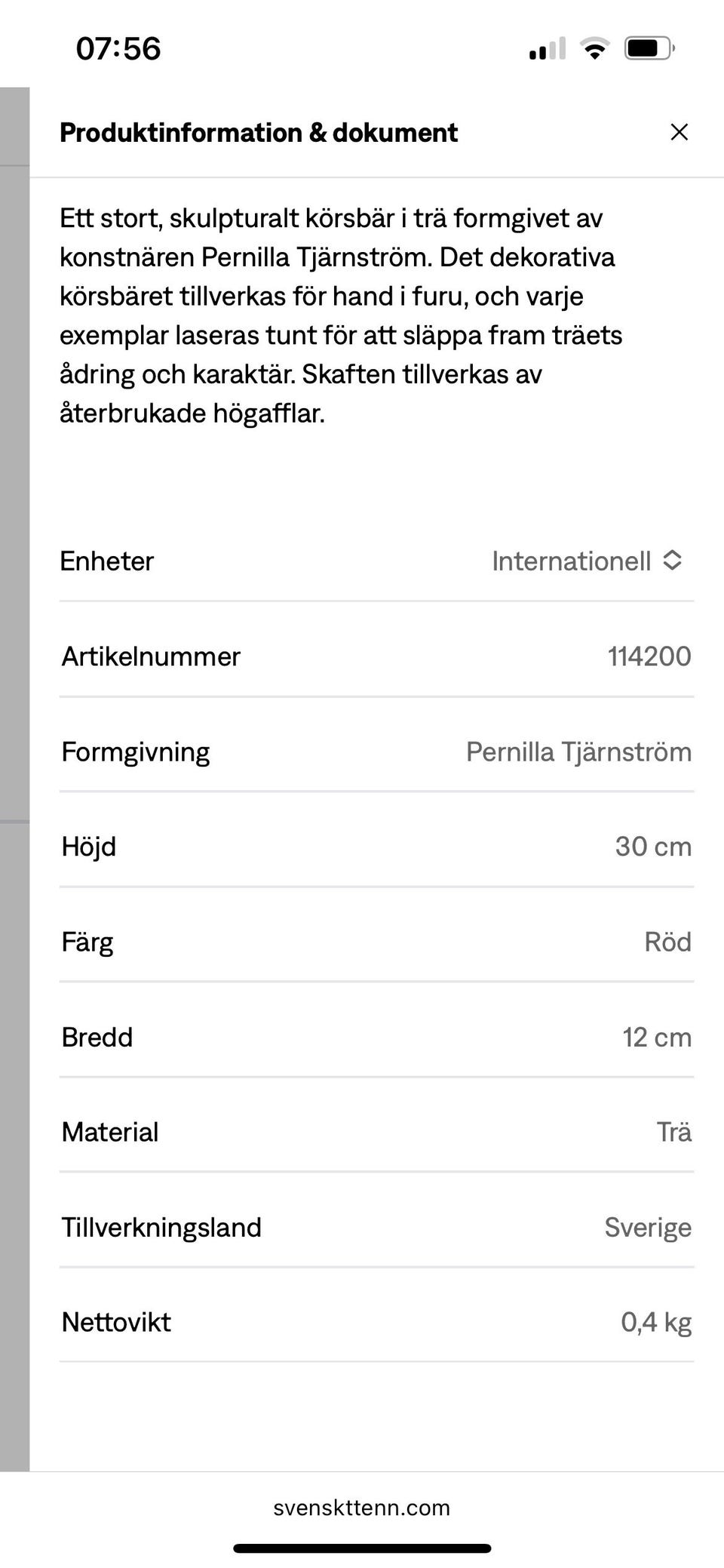Toggle the Material row showing Trä

click(x=376, y=1131)
